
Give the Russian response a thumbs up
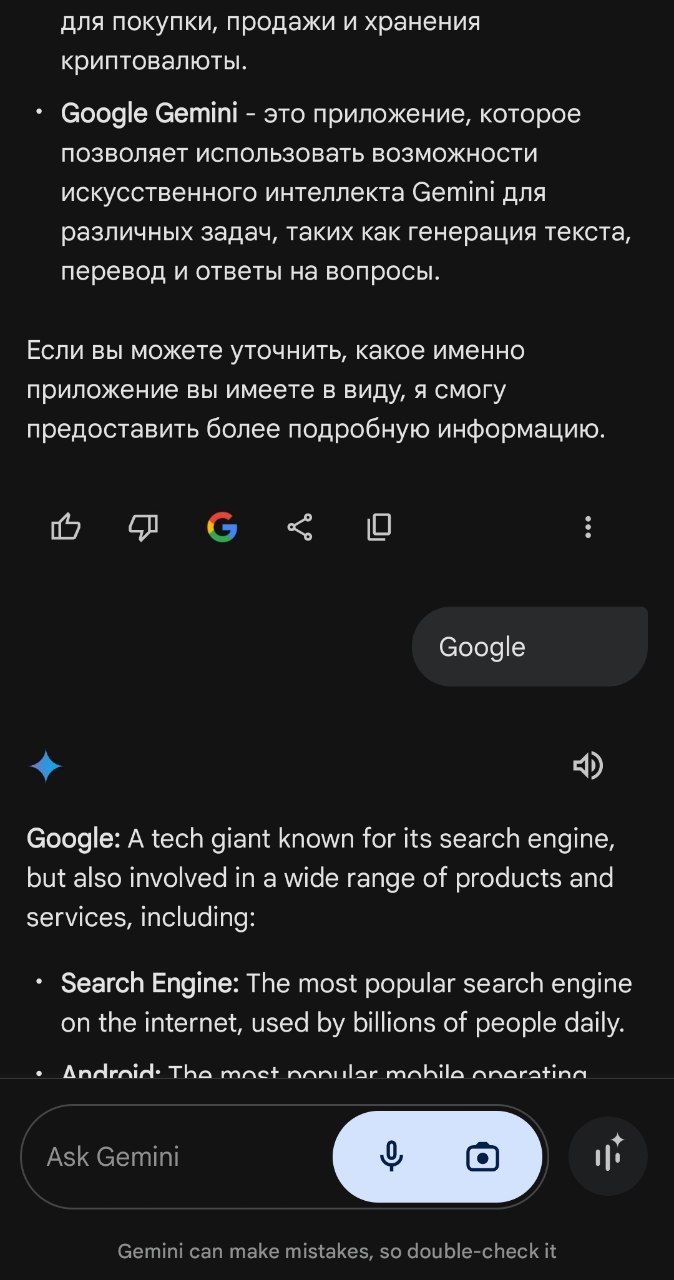(x=66, y=526)
